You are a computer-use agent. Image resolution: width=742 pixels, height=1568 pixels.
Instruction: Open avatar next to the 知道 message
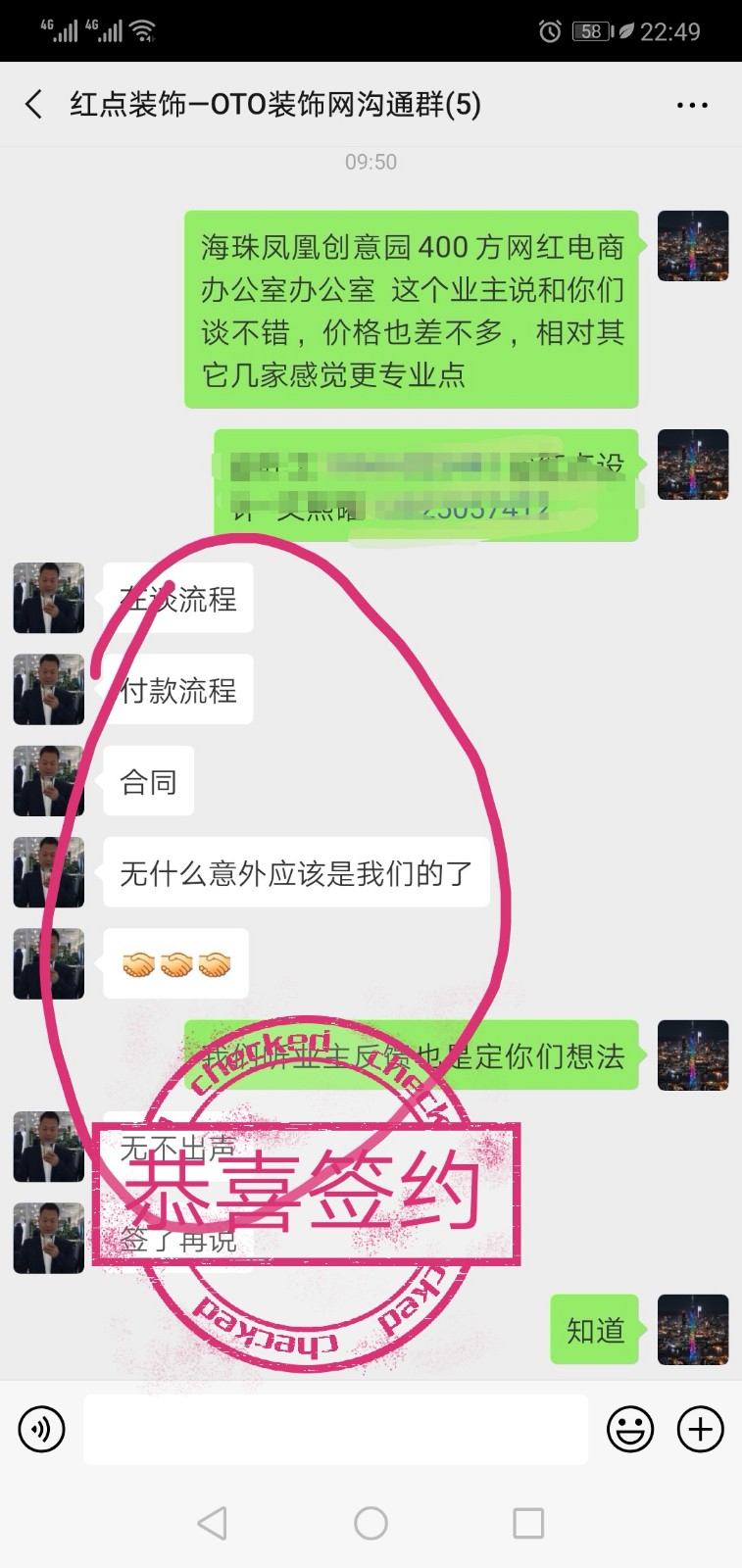click(692, 1330)
